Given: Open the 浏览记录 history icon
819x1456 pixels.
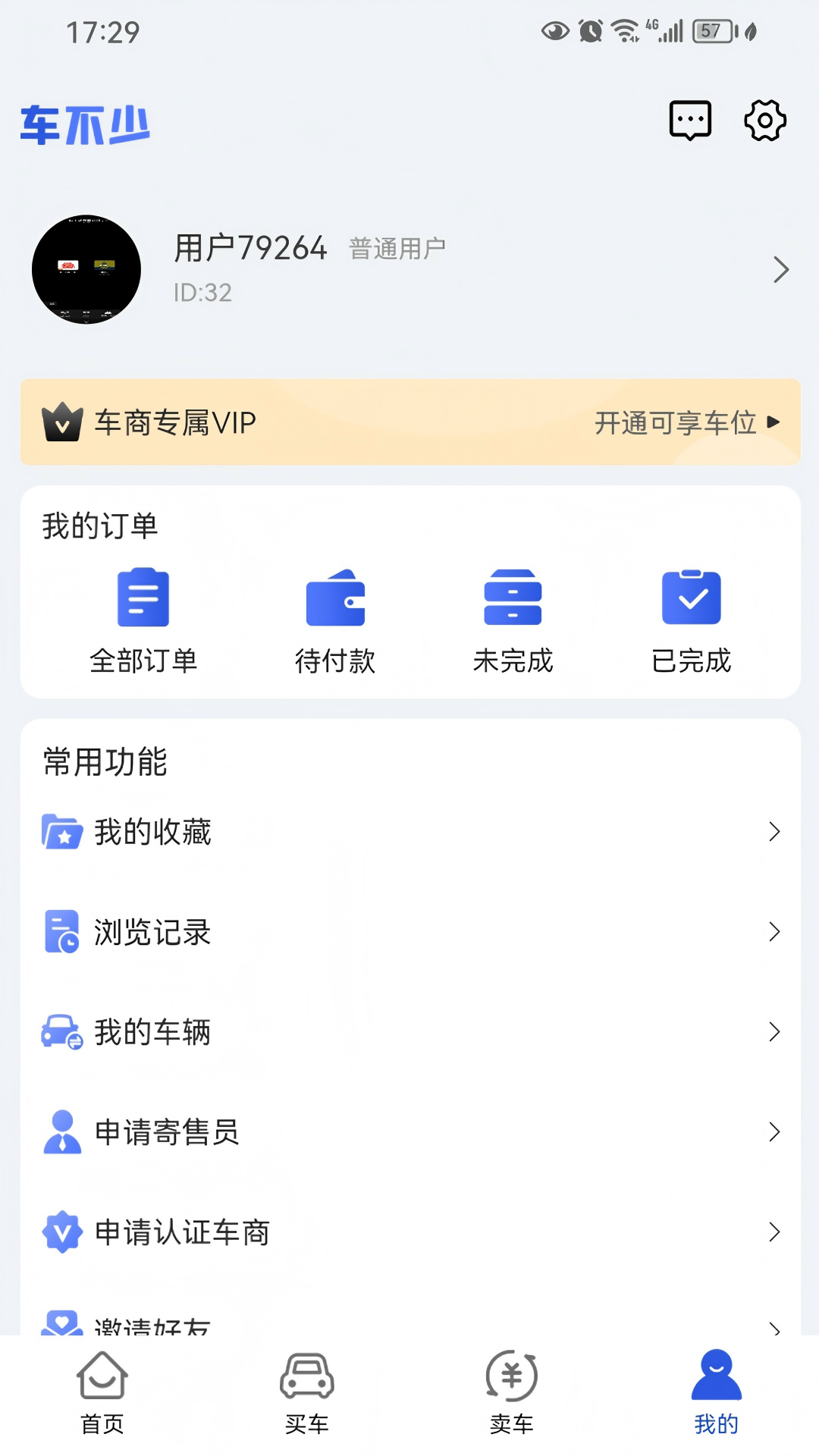Looking at the screenshot, I should 60,932.
